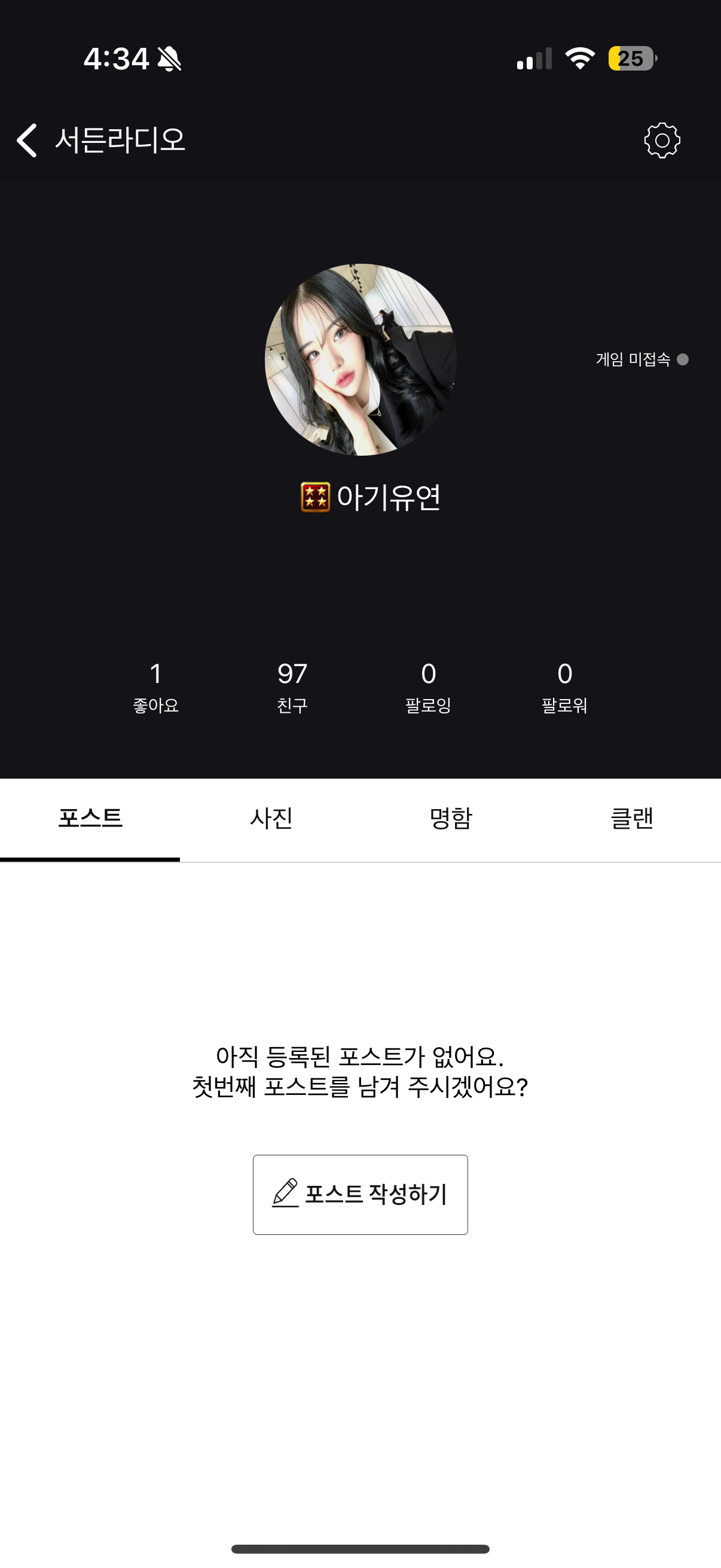Viewport: 721px width, 1568px height.
Task: Go back using the arrow icon
Action: [x=28, y=140]
